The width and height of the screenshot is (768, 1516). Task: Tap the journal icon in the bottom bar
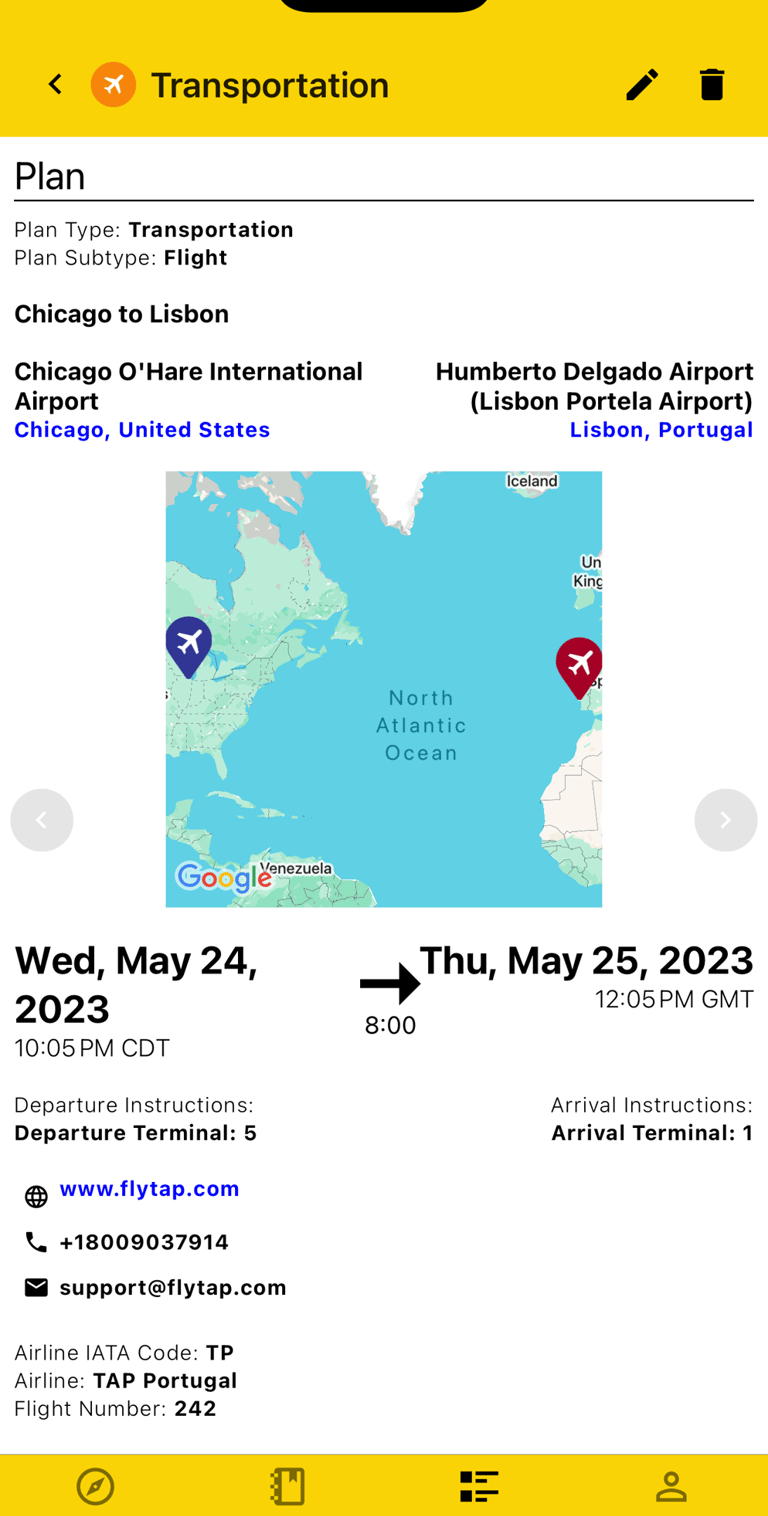click(287, 1486)
